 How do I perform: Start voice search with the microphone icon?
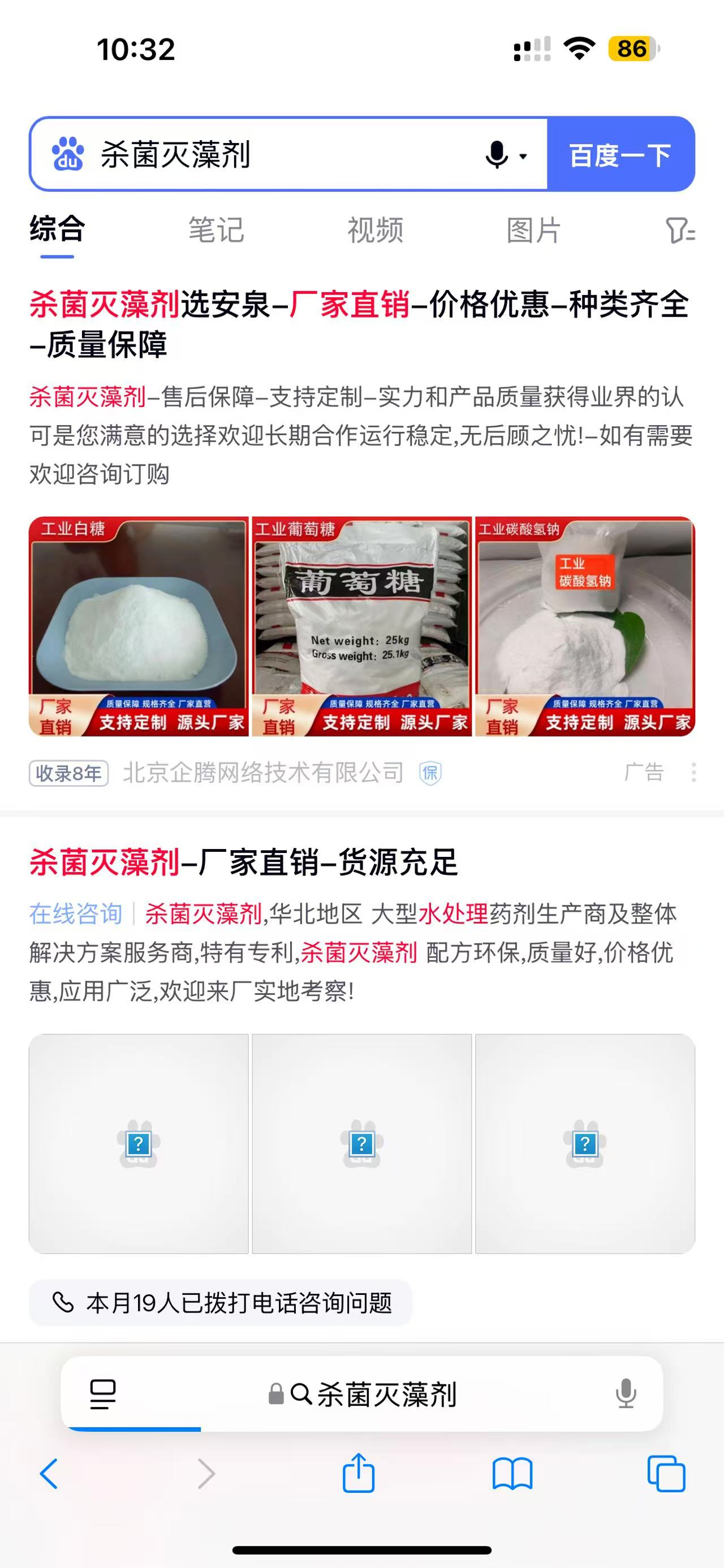click(x=497, y=155)
